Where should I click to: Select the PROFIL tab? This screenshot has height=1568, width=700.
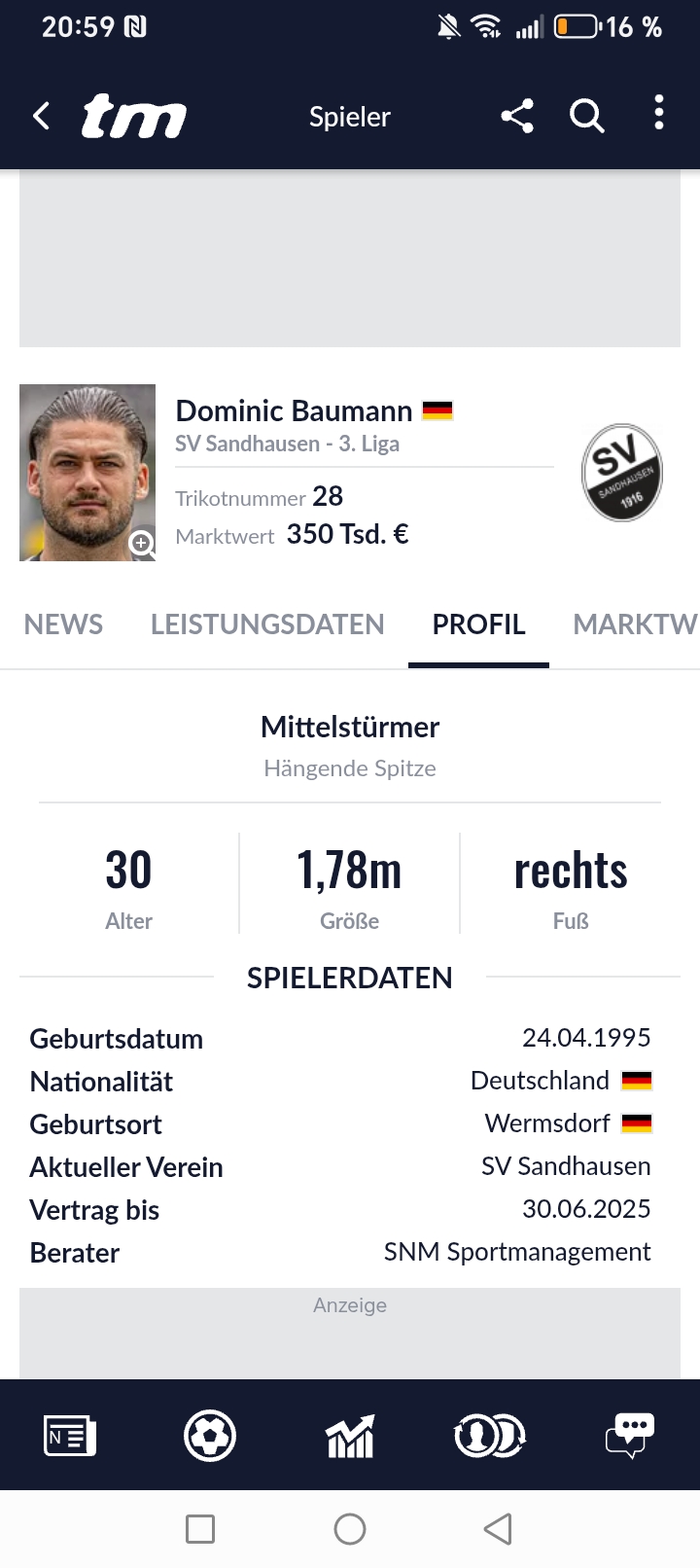478,624
